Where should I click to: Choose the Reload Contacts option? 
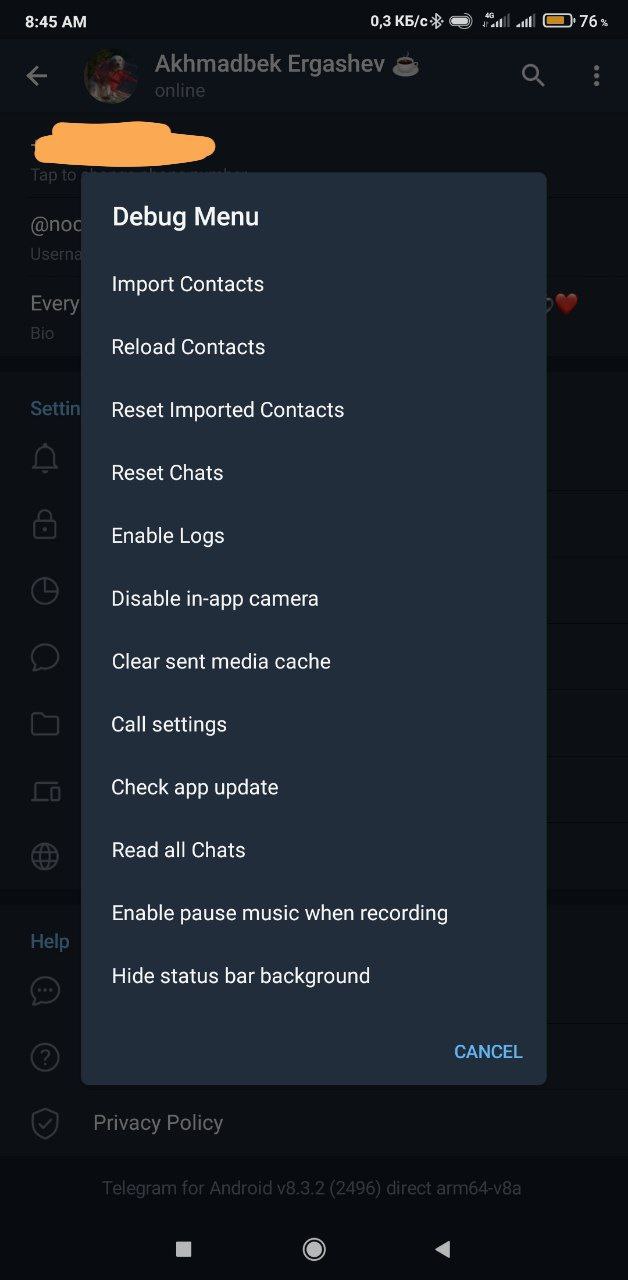pyautogui.click(x=188, y=347)
